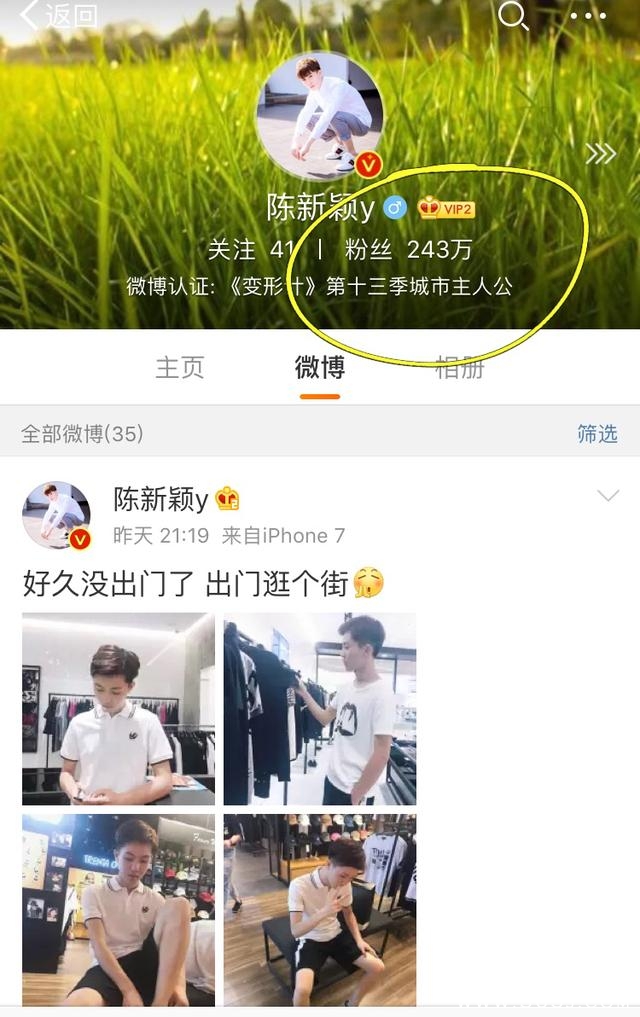The image size is (640, 1017).
Task: Tap the double-arrow on the cover photo
Action: point(601,153)
